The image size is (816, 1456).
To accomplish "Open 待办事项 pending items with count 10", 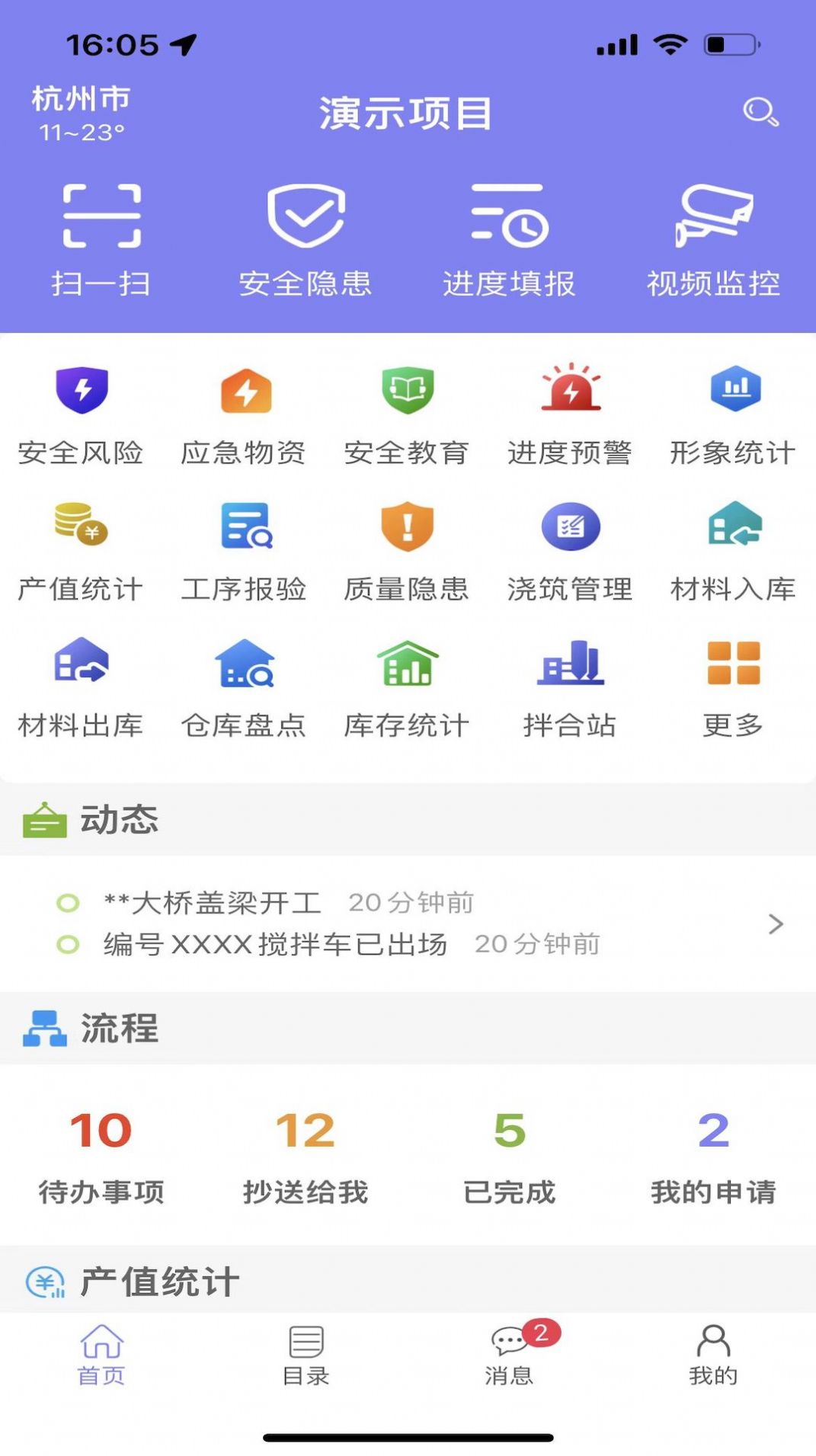I will tap(103, 1158).
